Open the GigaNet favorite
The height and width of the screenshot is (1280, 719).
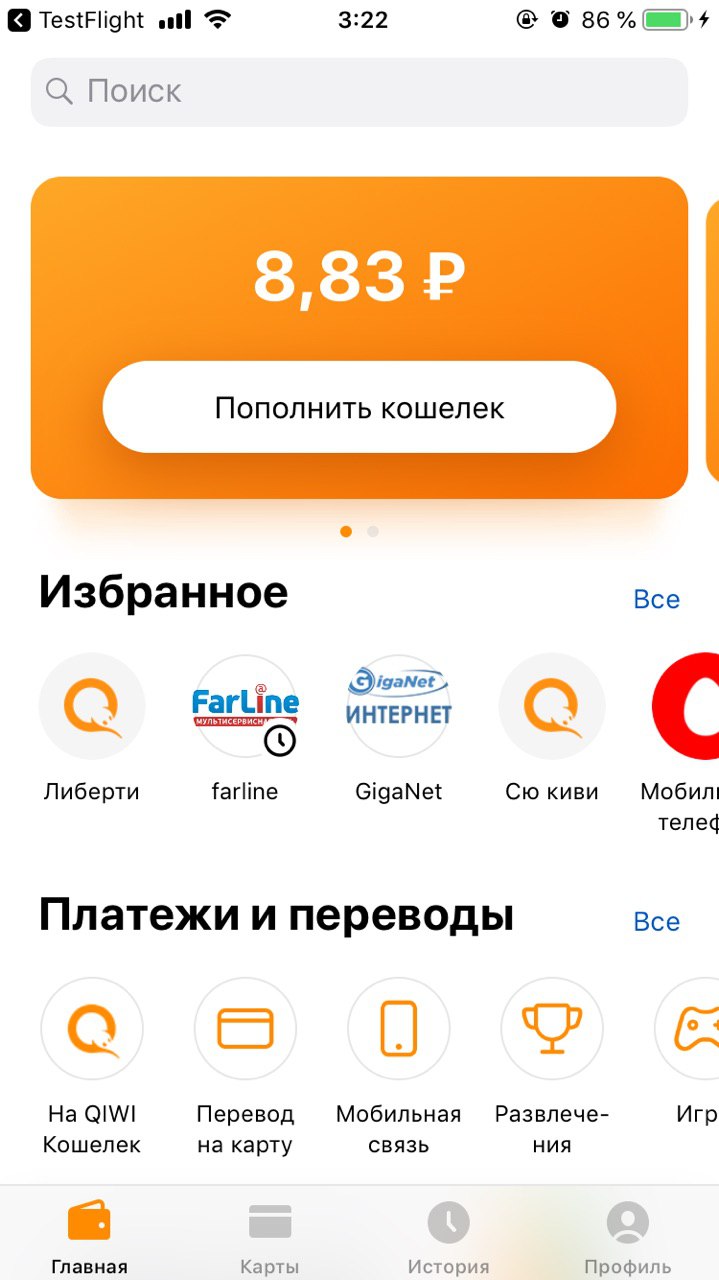pos(398,707)
